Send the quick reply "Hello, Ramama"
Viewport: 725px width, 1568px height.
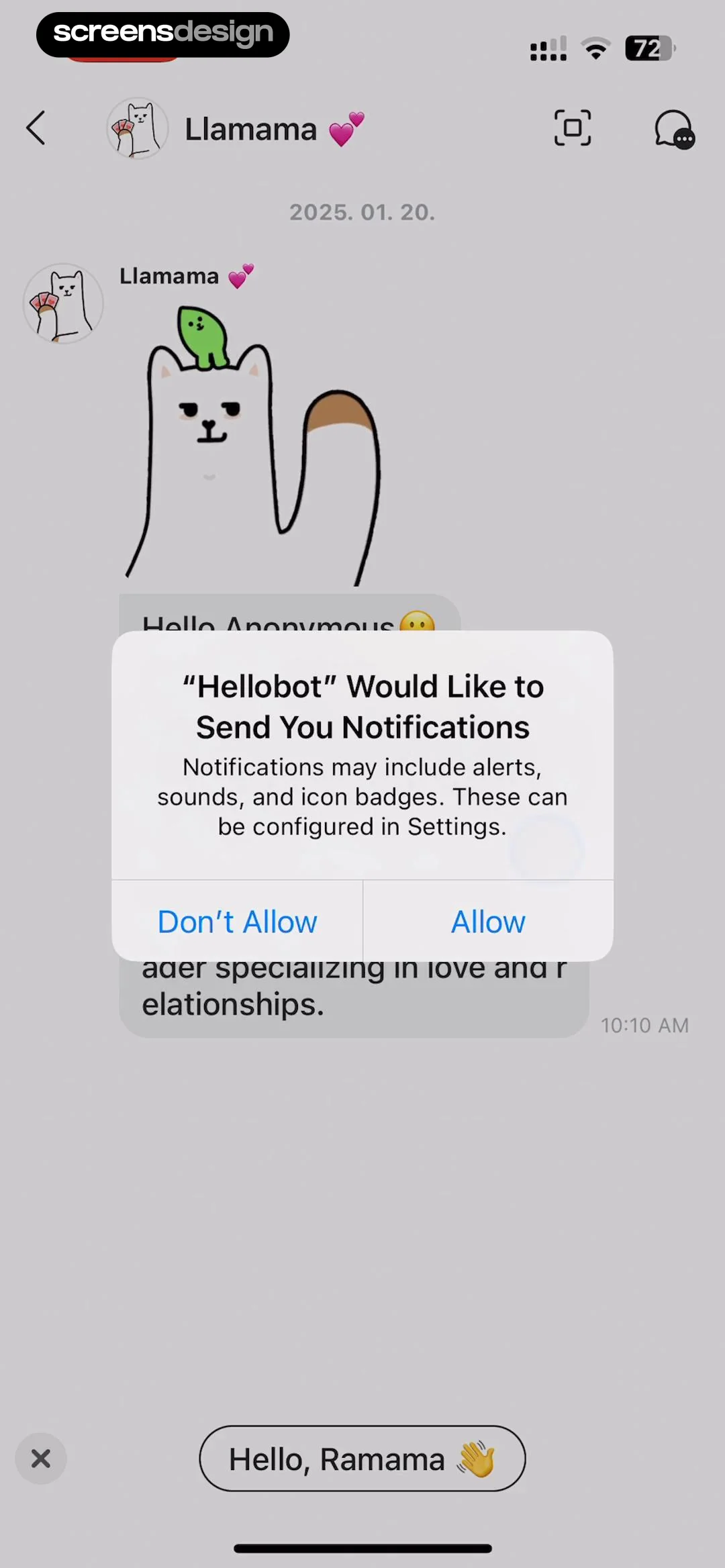click(362, 1459)
